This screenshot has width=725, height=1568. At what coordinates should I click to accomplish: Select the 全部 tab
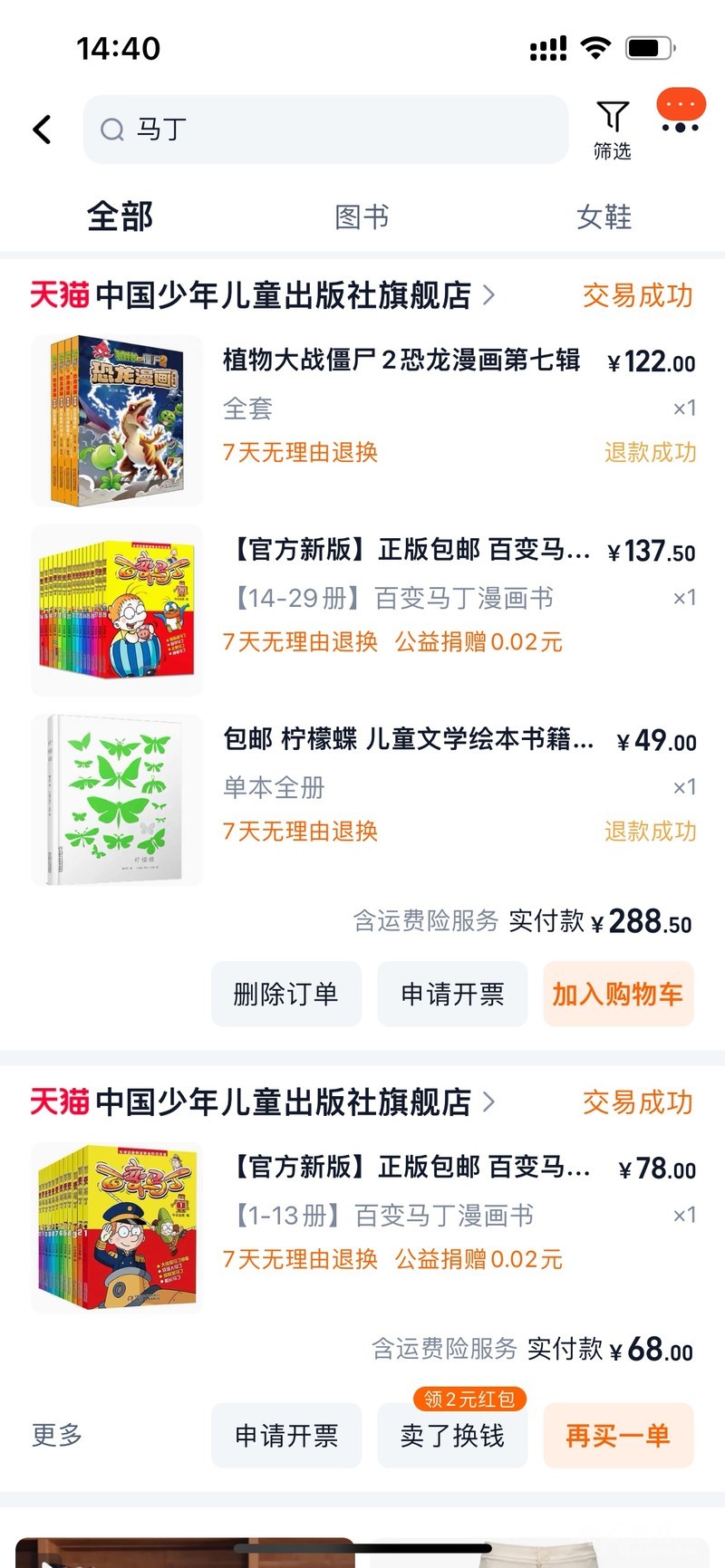(120, 216)
